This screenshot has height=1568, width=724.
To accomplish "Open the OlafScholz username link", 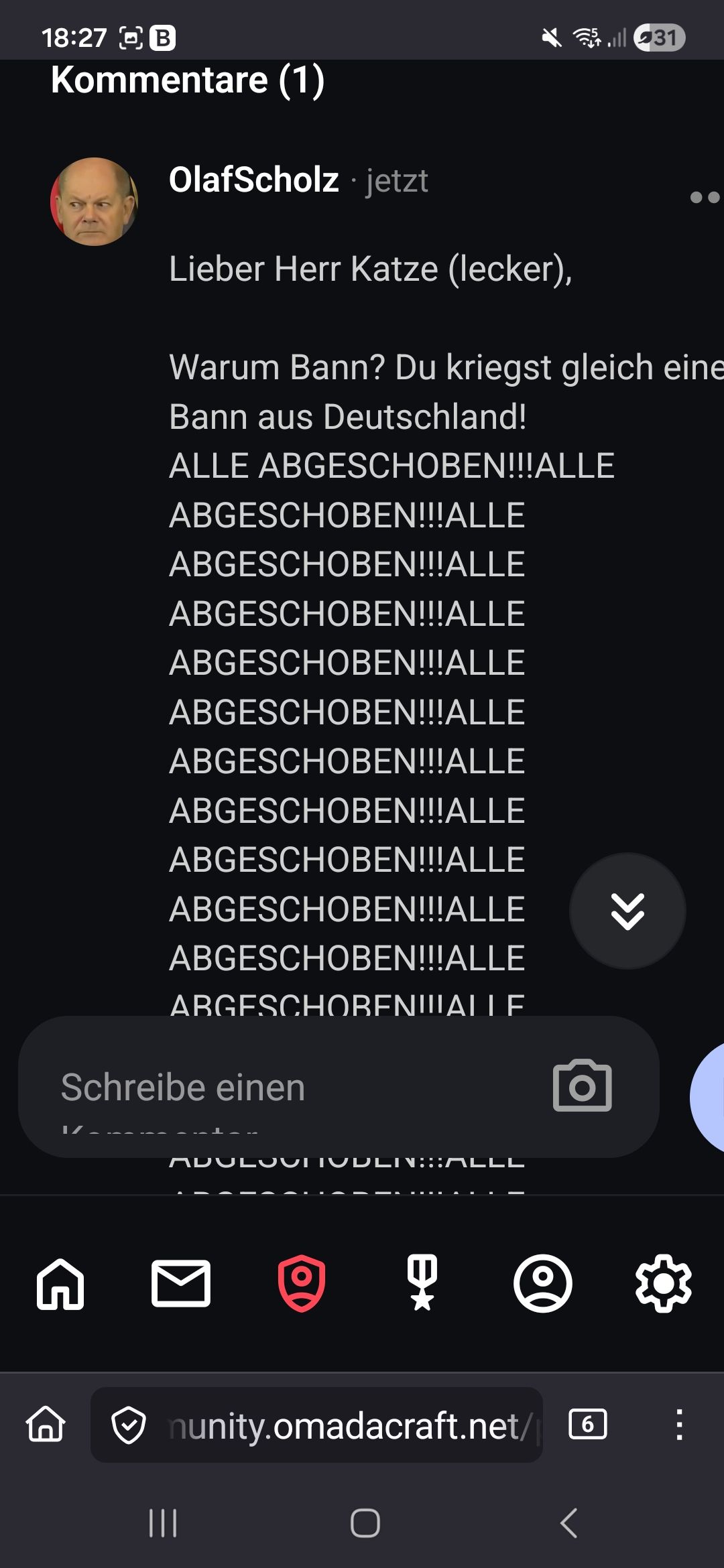I will tap(253, 180).
